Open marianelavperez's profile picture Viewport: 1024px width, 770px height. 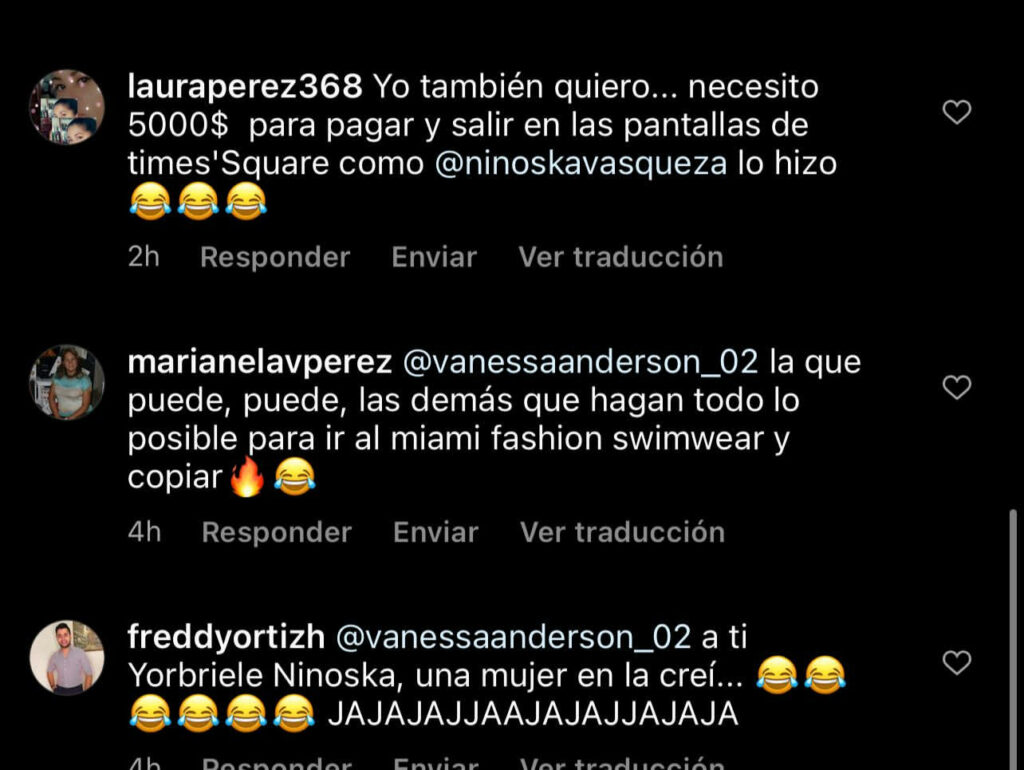click(67, 382)
